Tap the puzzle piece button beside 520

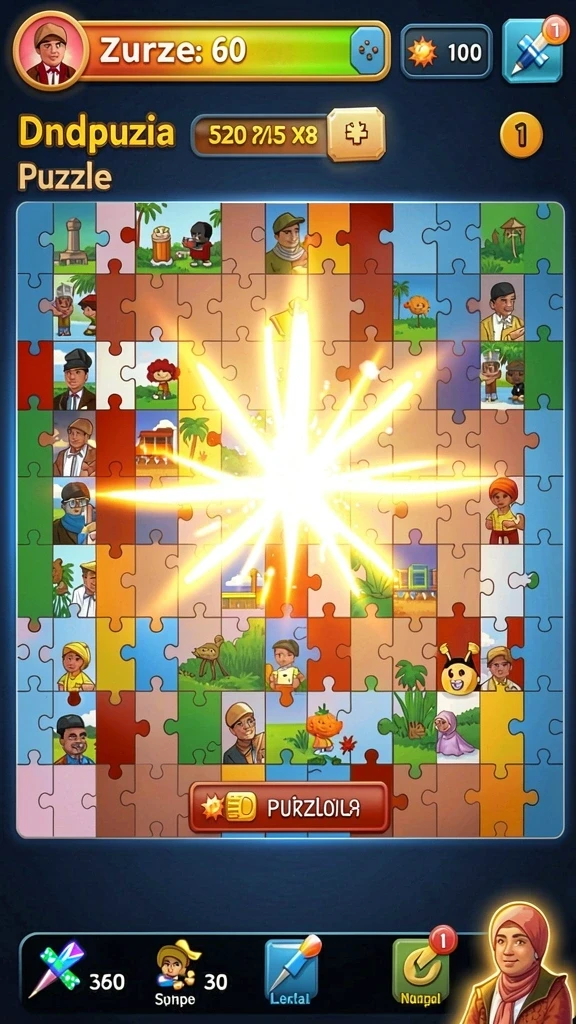[x=356, y=134]
